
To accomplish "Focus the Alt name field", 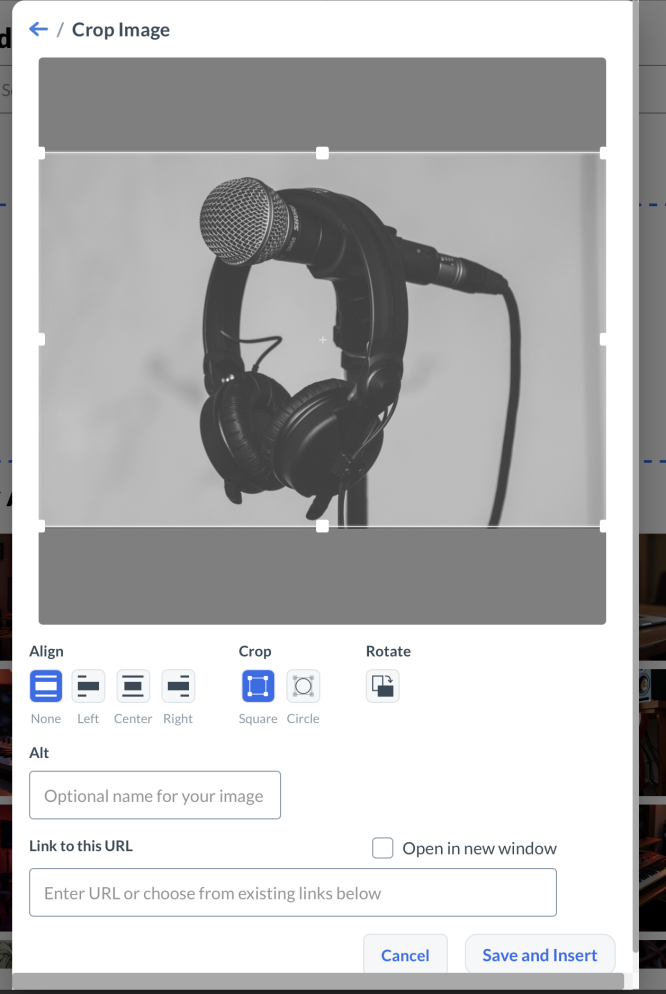I will point(155,796).
